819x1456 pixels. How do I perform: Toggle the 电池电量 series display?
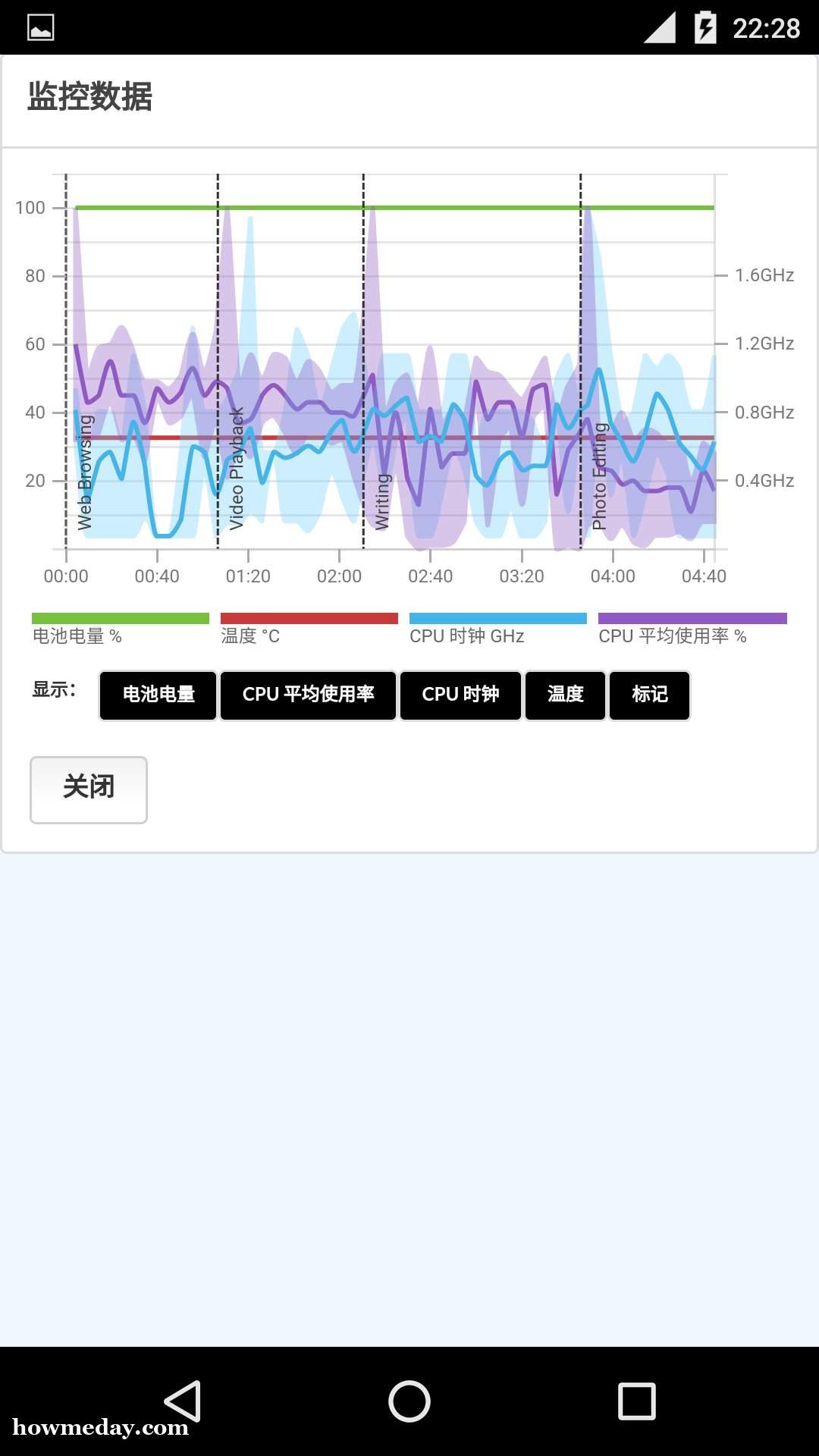tap(158, 695)
